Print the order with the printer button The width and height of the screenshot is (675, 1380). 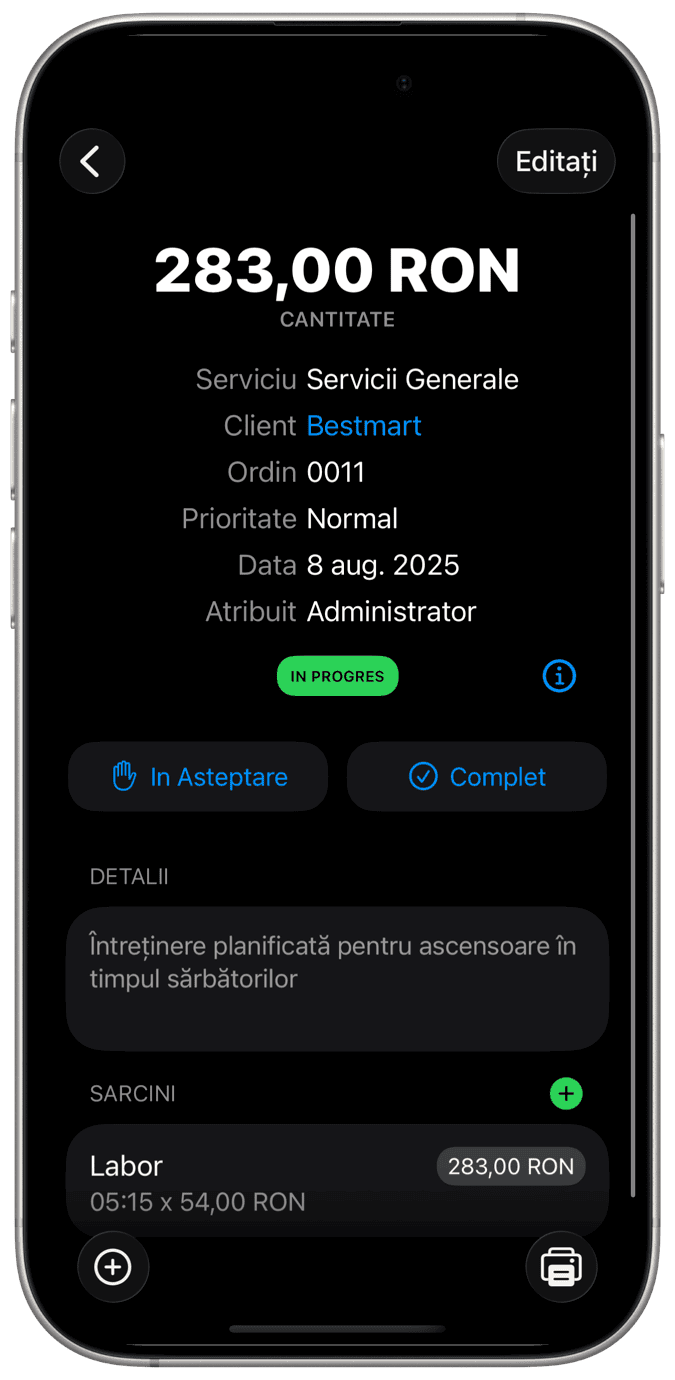tap(561, 1267)
